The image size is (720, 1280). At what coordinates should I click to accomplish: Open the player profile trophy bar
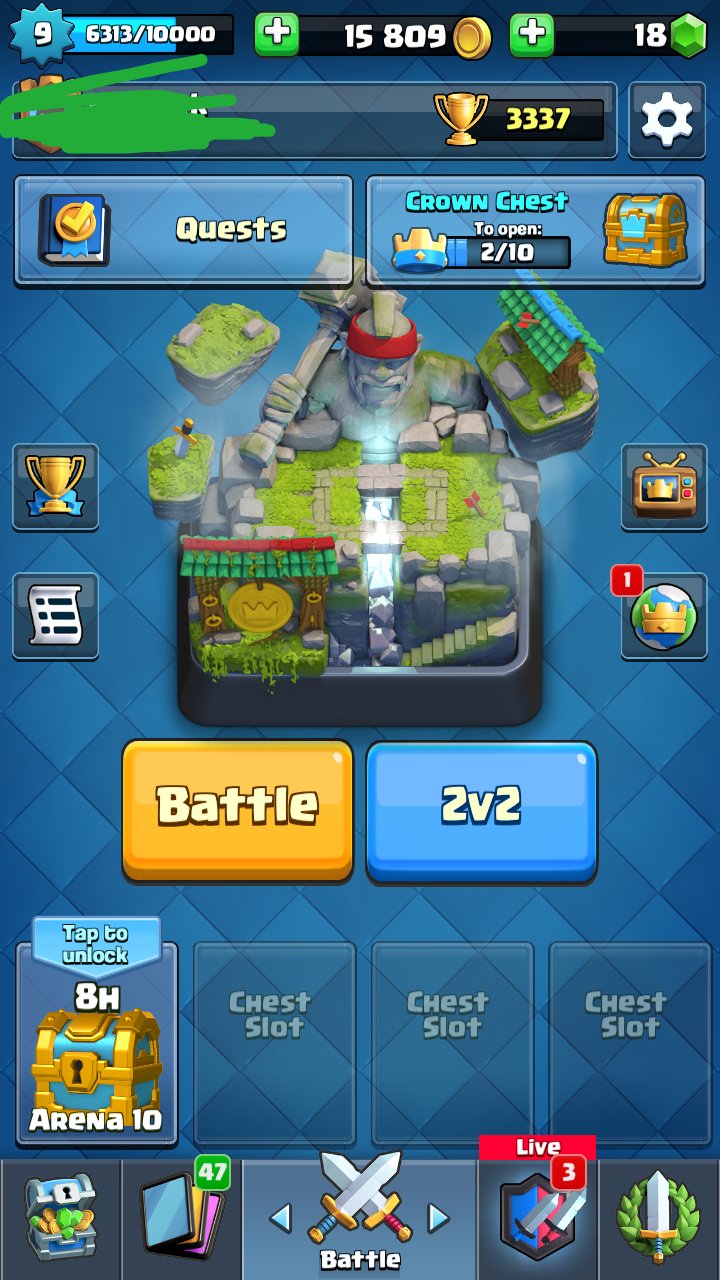[x=314, y=120]
